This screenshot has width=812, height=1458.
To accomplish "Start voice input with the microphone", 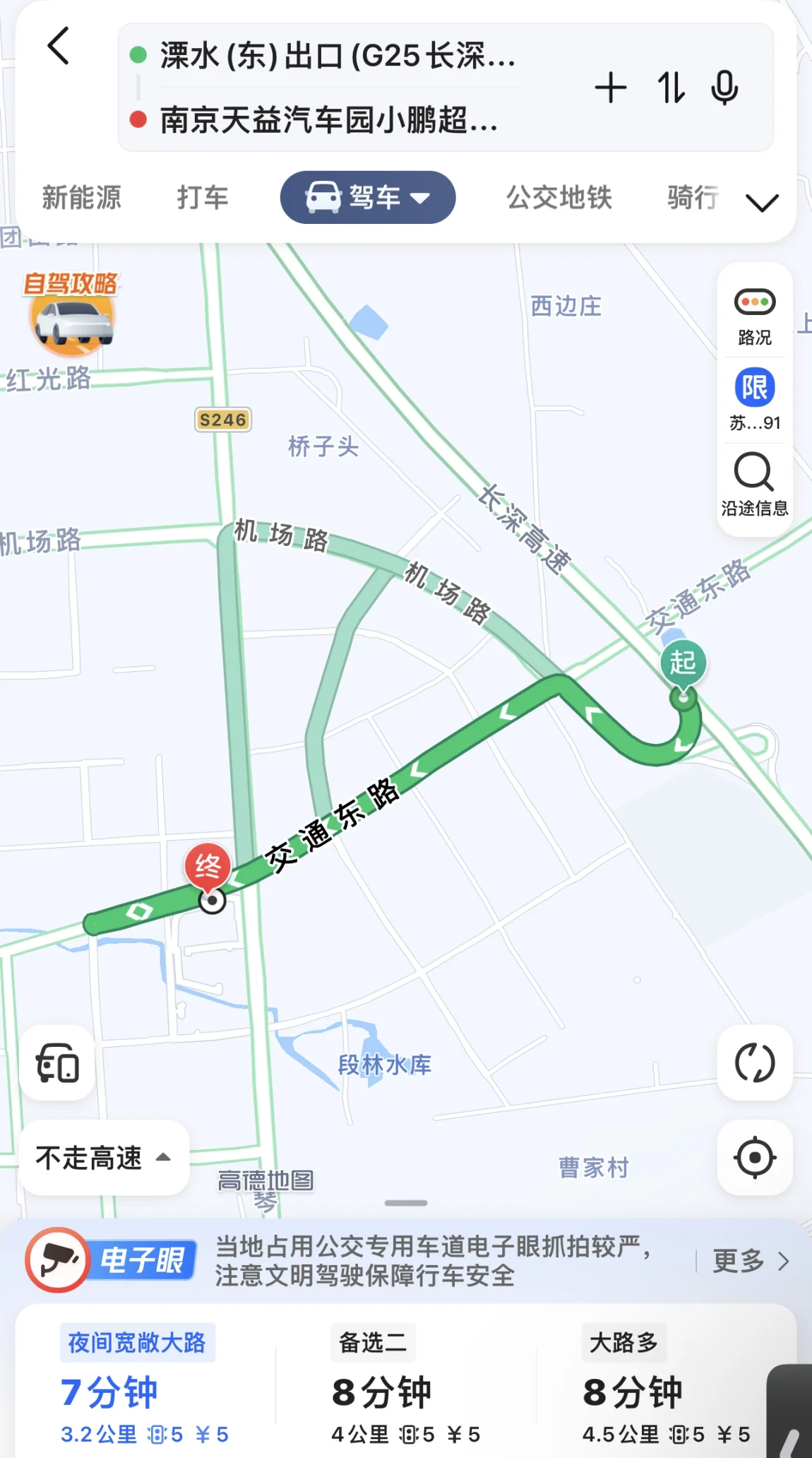I will [724, 88].
